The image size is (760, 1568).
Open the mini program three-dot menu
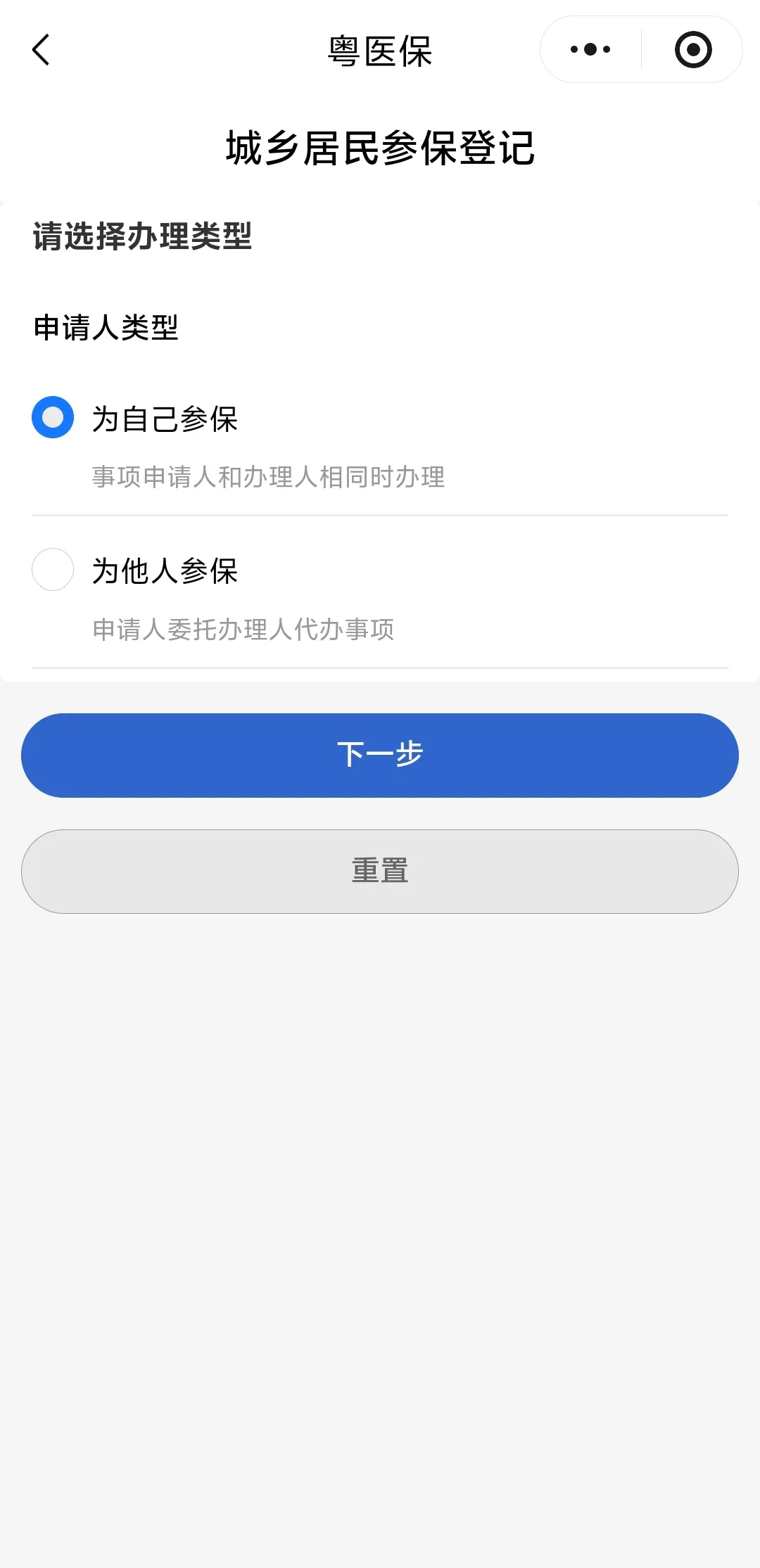tap(590, 50)
